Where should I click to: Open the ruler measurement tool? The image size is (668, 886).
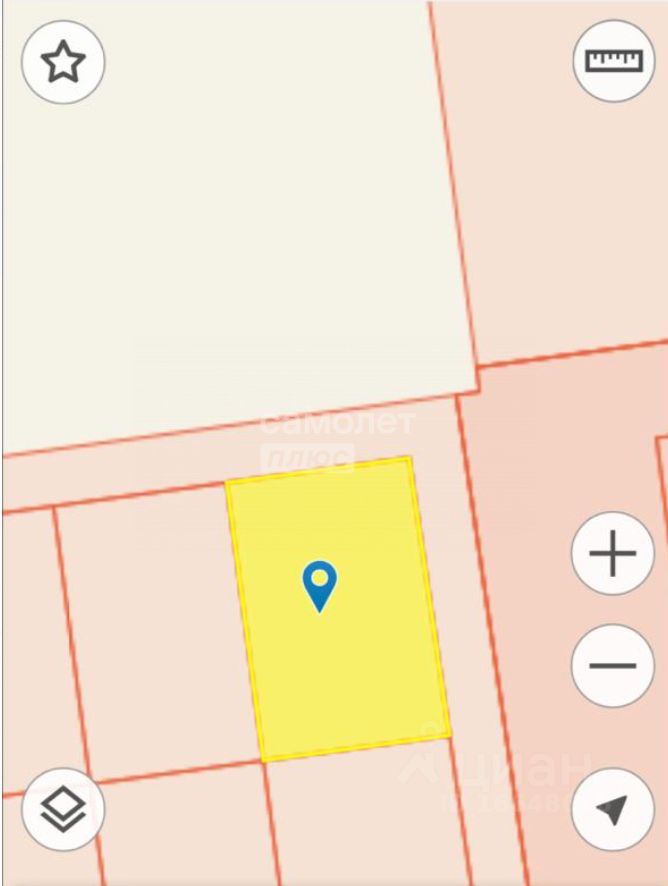(613, 60)
